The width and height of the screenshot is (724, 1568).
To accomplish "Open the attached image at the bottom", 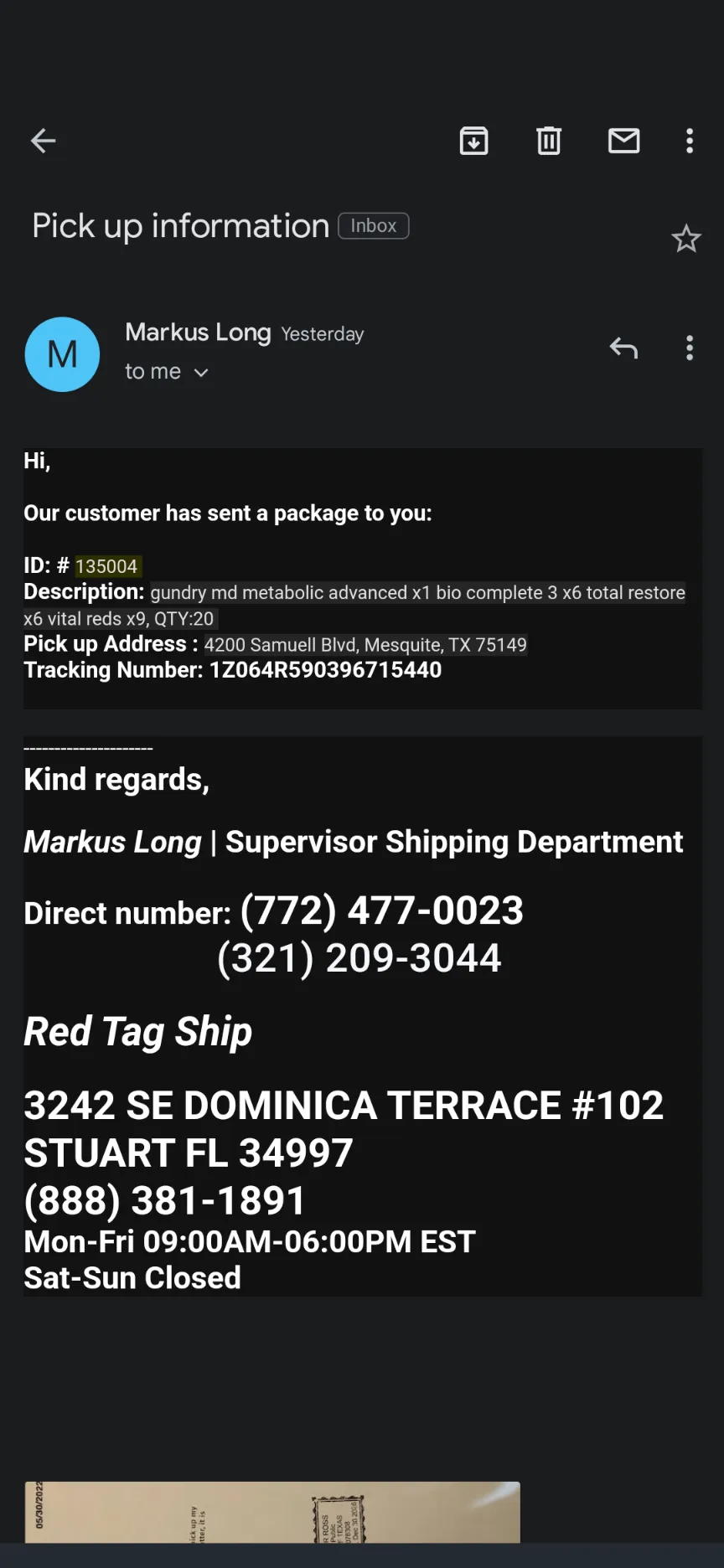I will (x=272, y=1512).
